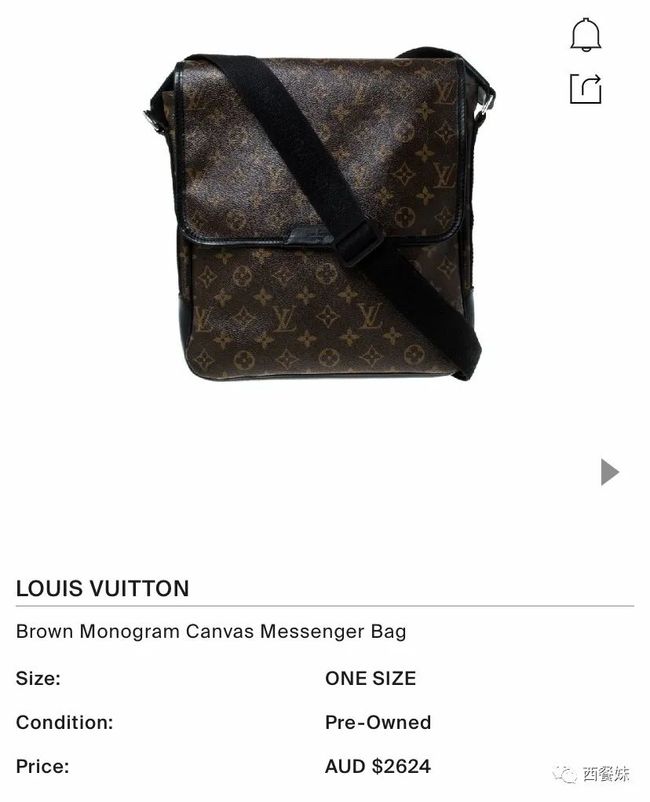Show the next product photo
This screenshot has width=650, height=802.
click(609, 472)
